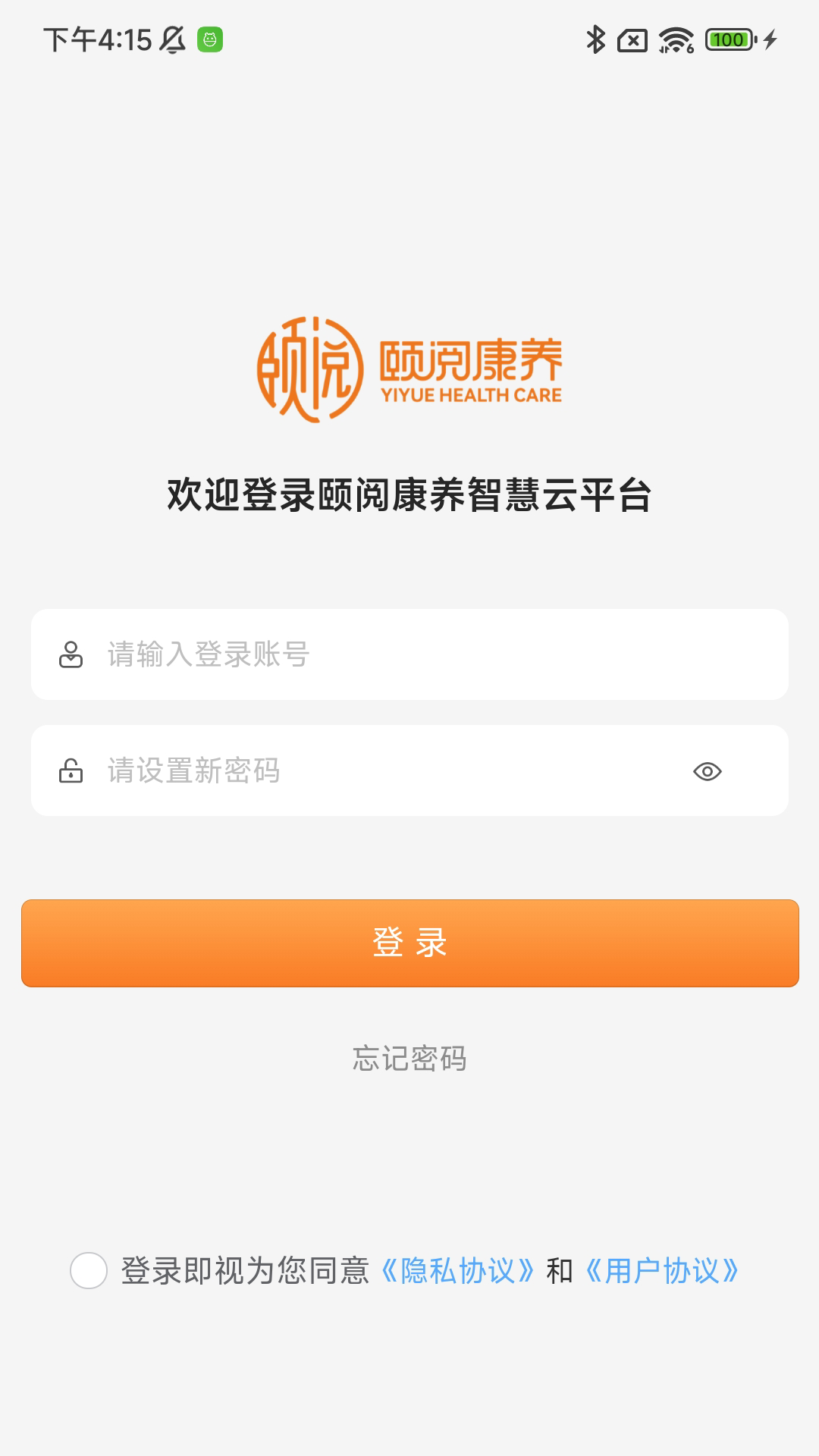Click the person icon in account field
The height and width of the screenshot is (1456, 819).
click(71, 654)
